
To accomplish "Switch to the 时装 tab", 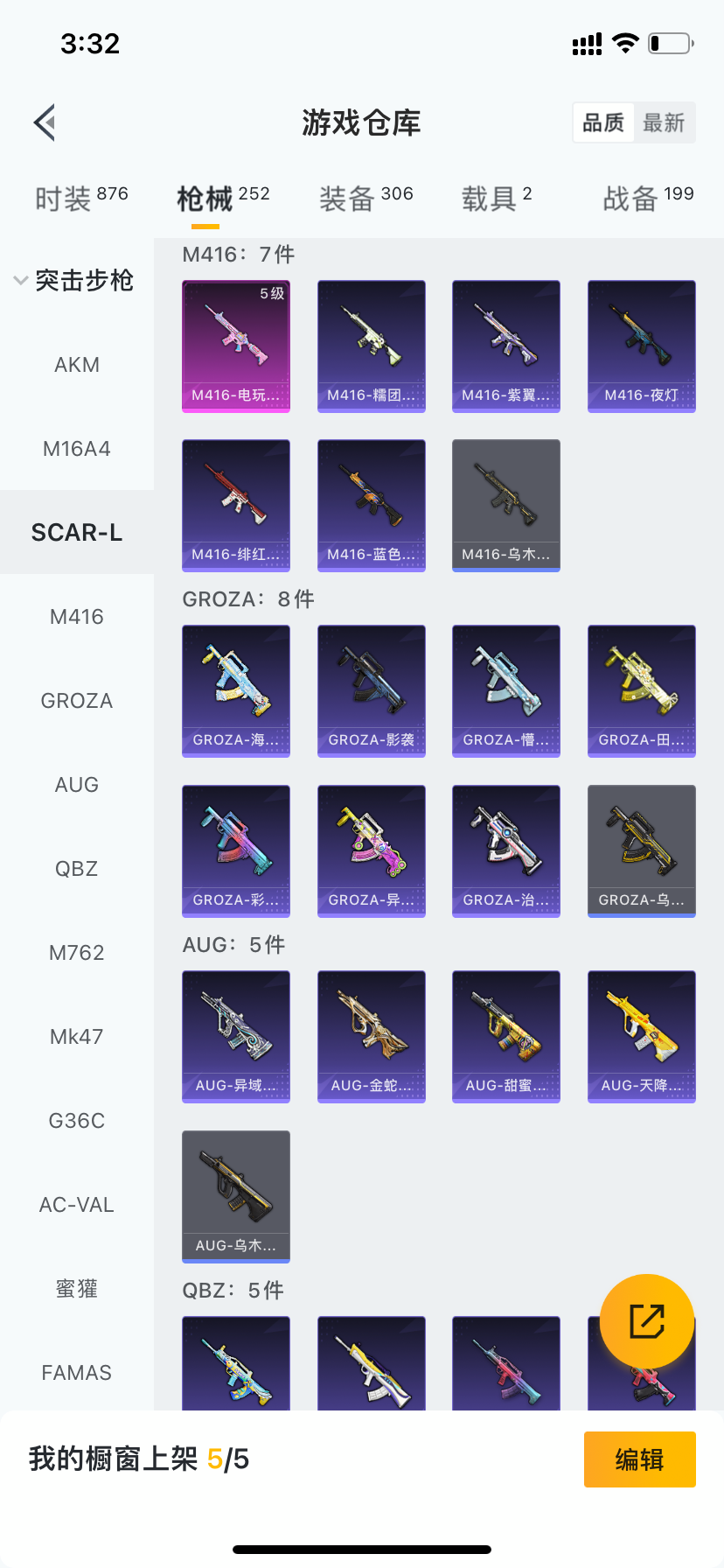I will (x=80, y=199).
